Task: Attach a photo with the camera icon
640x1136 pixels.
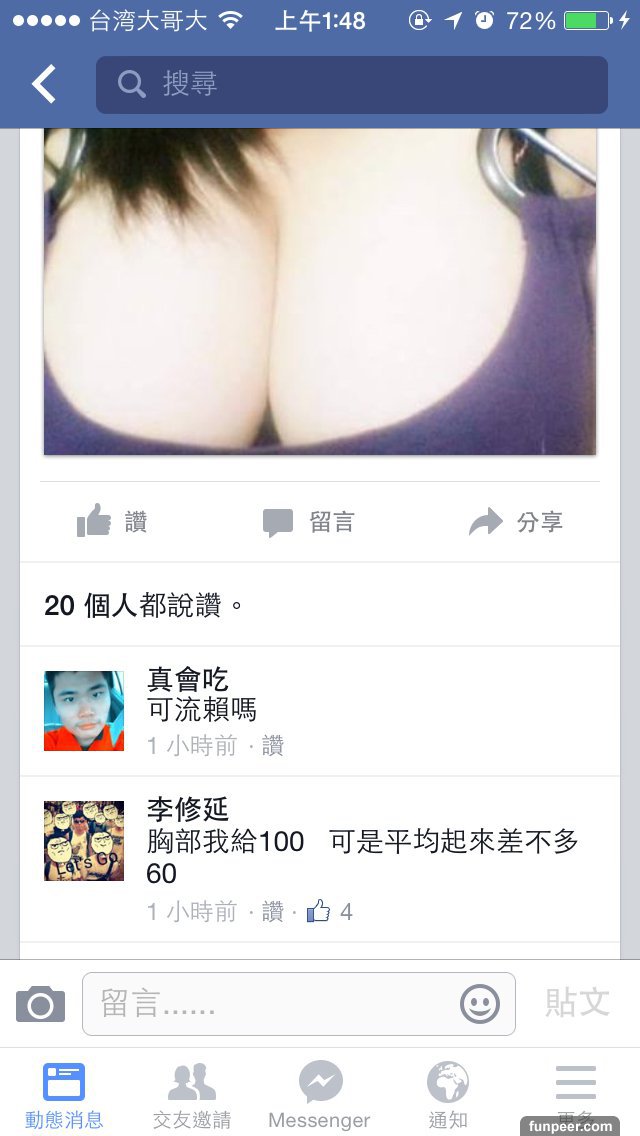Action: point(40,1004)
